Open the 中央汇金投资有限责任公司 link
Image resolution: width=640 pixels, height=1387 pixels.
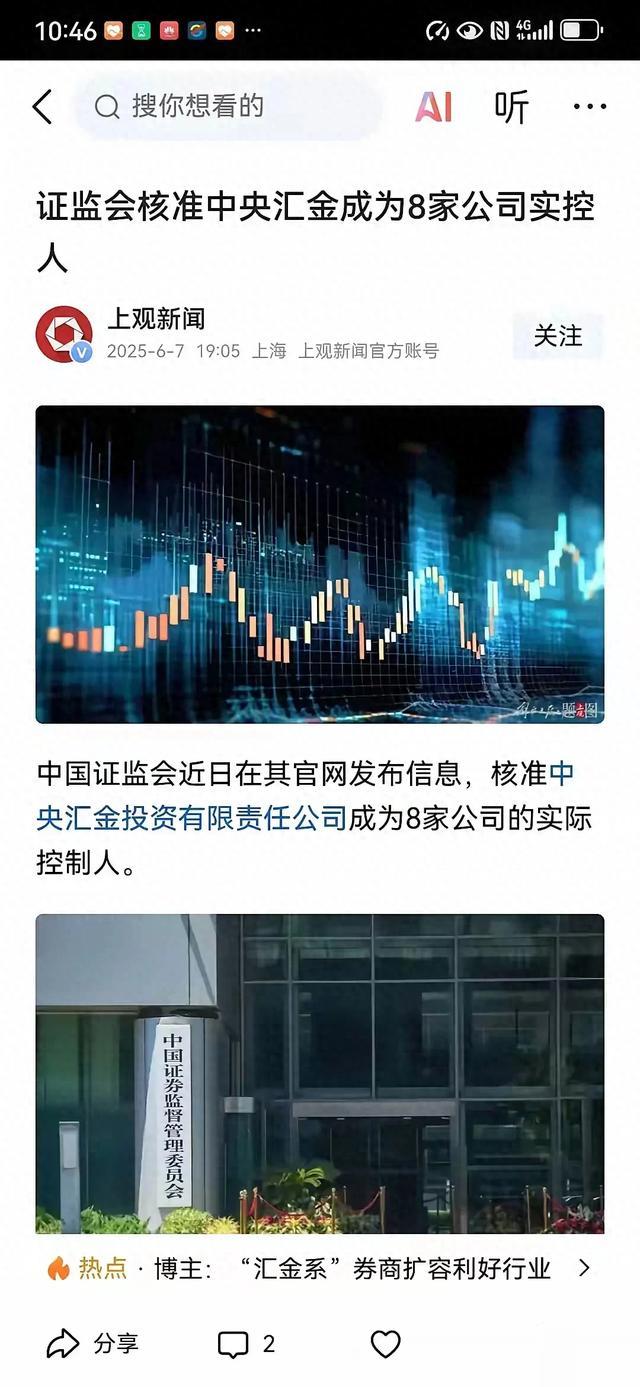tap(190, 818)
